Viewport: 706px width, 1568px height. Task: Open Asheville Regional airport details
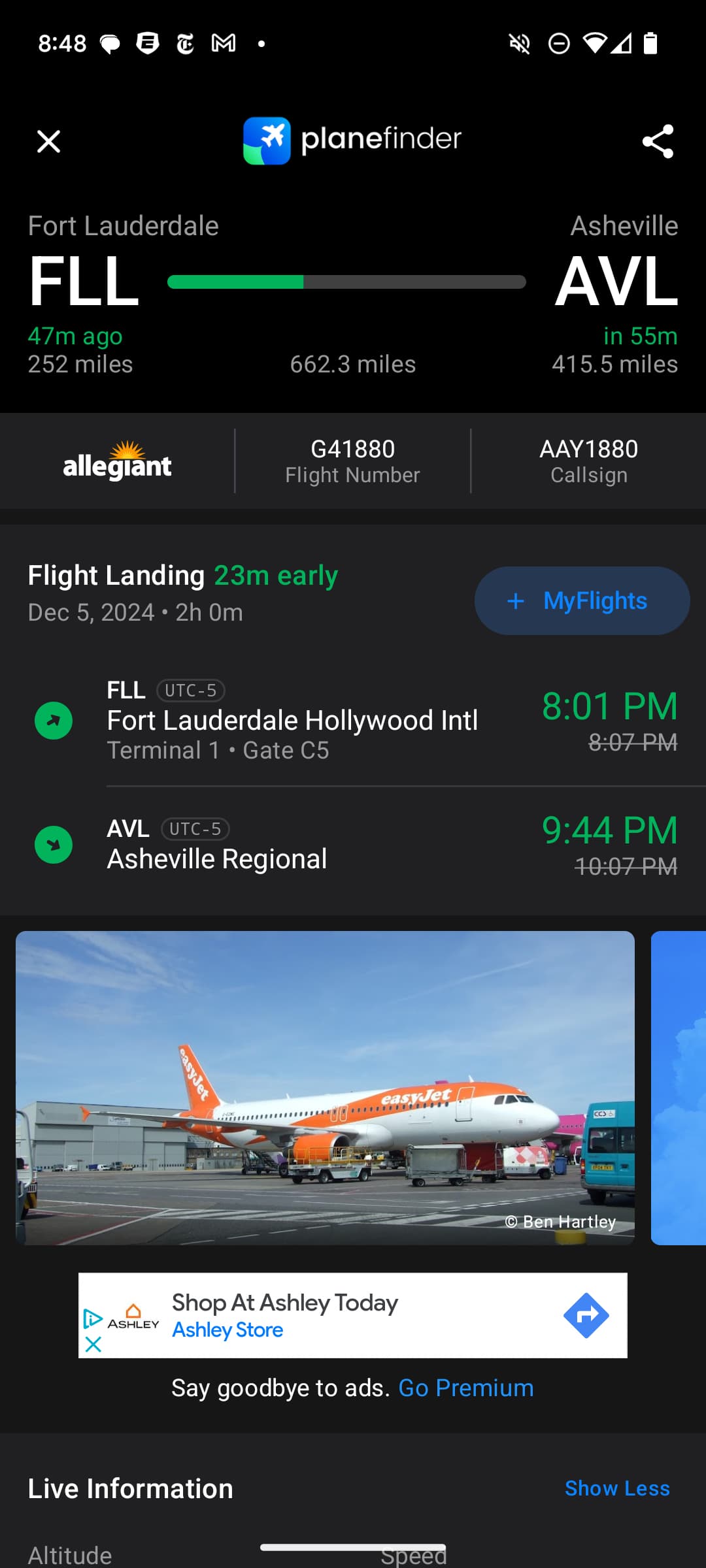(x=217, y=858)
